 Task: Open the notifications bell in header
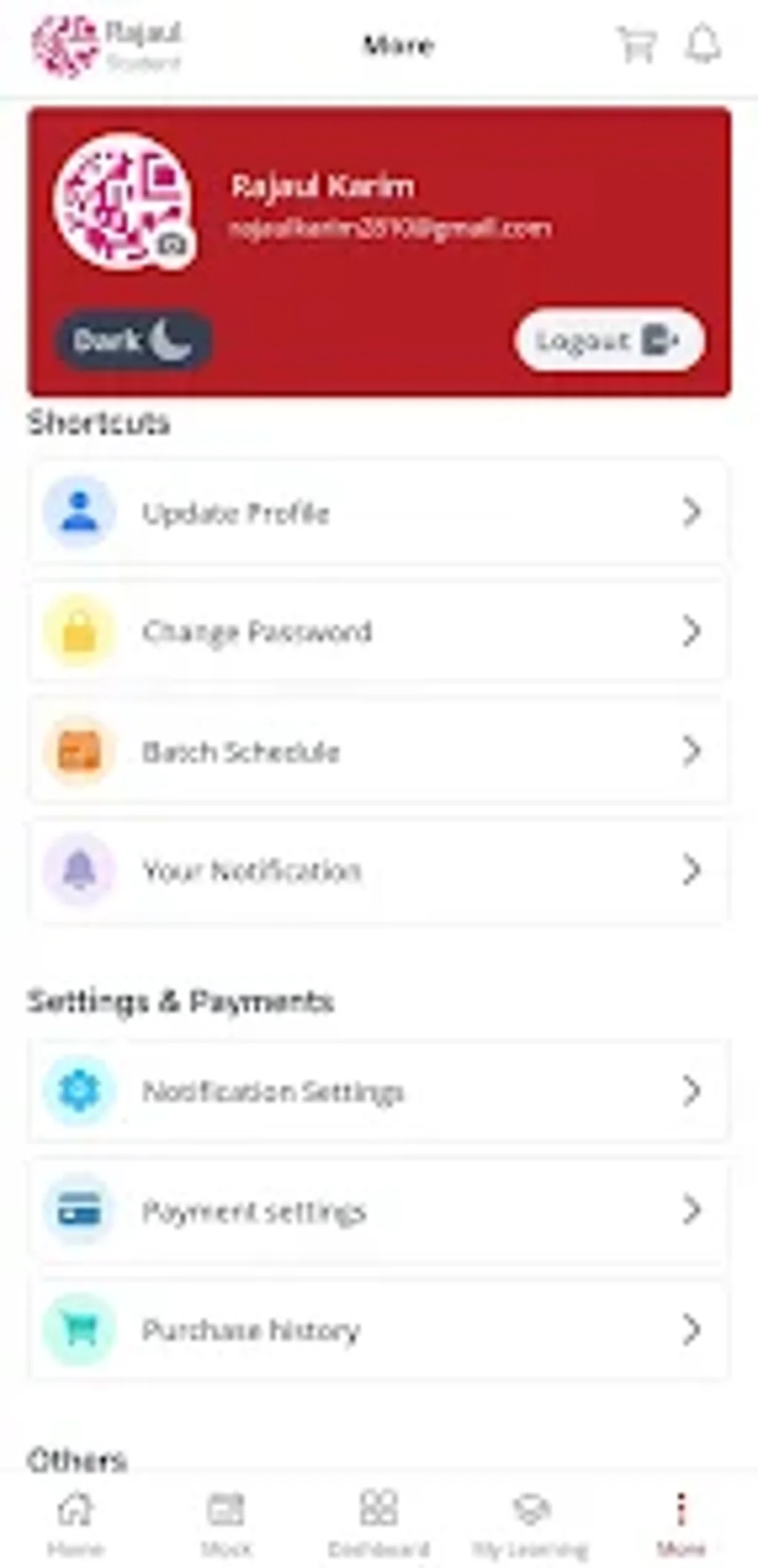(x=702, y=45)
